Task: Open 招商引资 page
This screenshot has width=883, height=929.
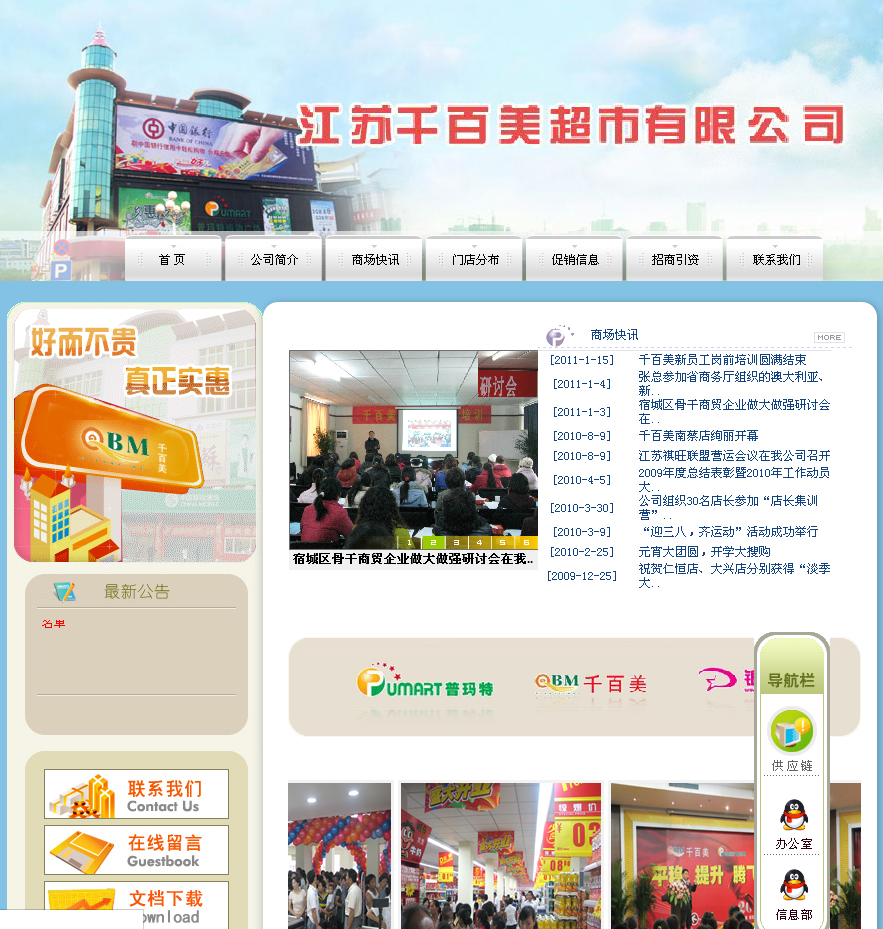Action: coord(675,259)
